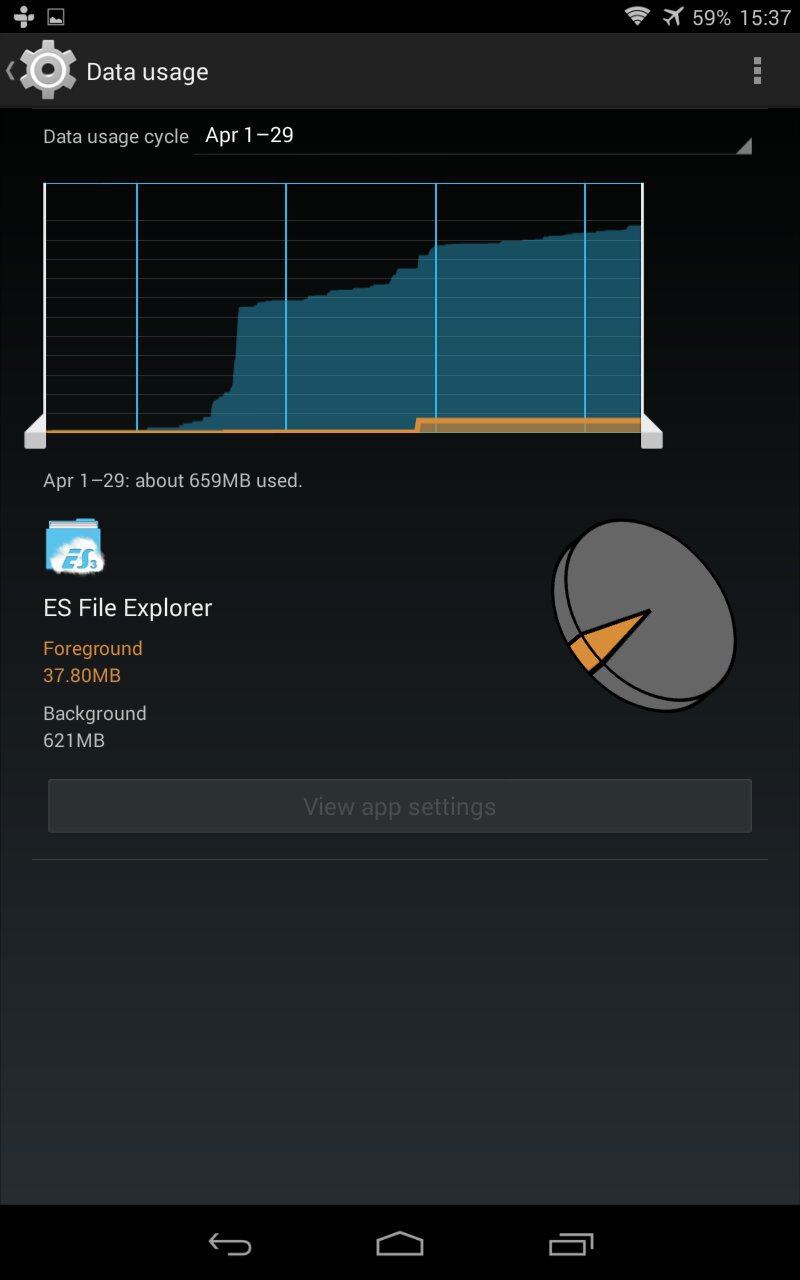Go to the home screen

point(400,1243)
